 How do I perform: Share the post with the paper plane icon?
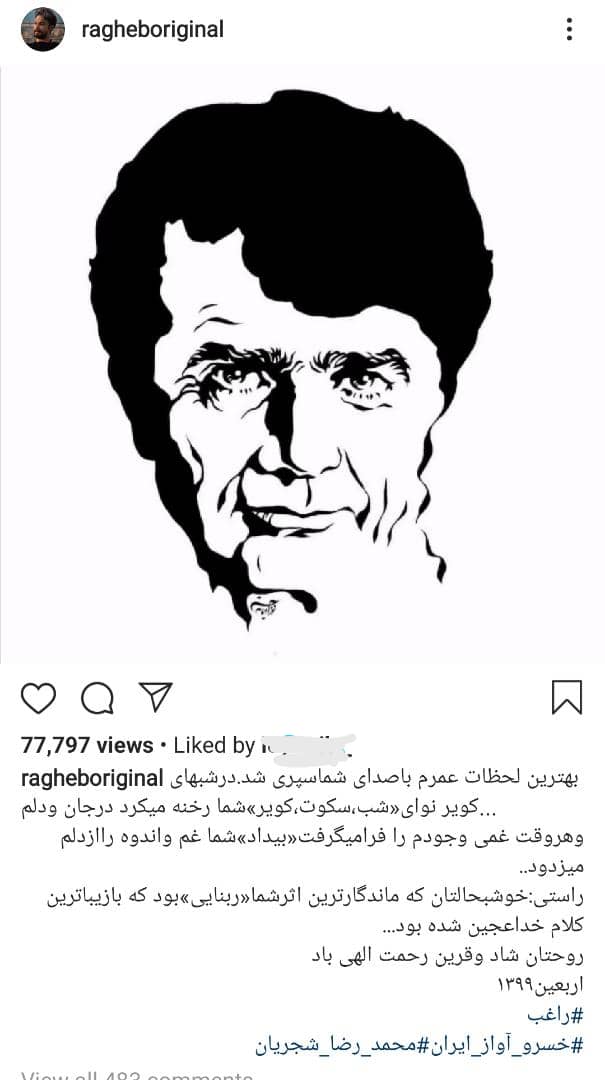click(155, 696)
